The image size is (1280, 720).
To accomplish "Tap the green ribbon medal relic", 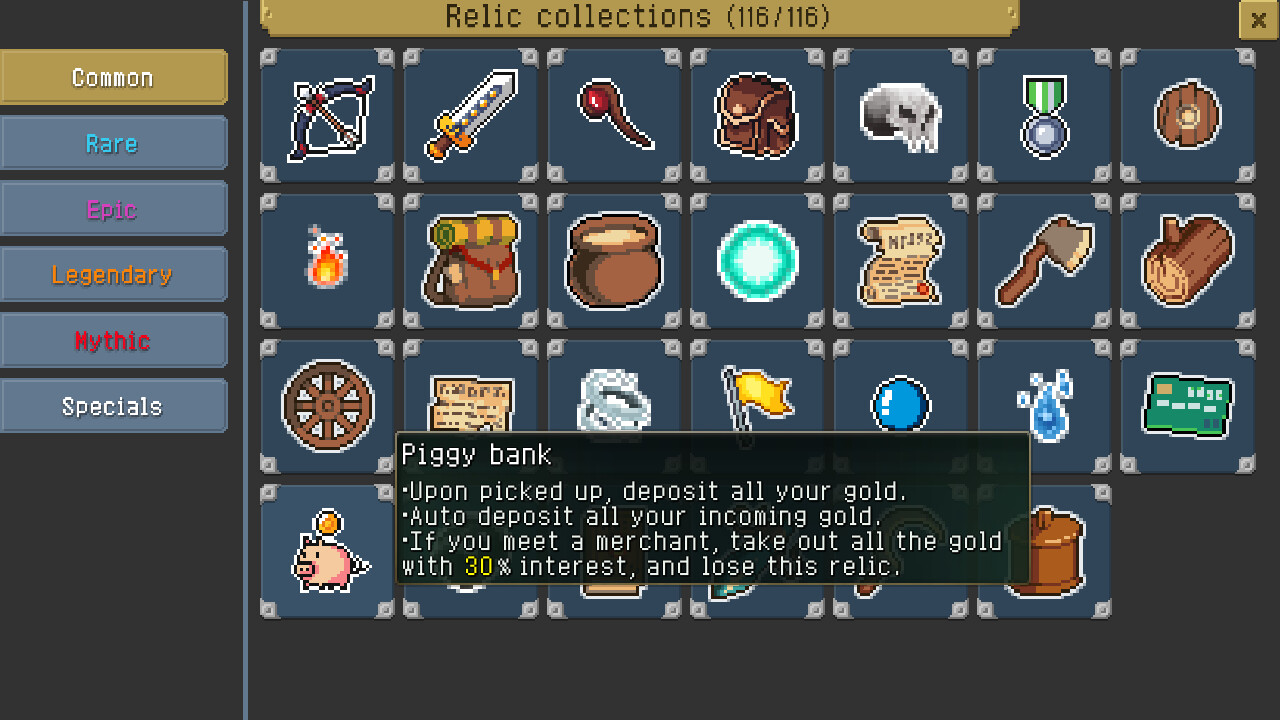I will click(x=1044, y=116).
